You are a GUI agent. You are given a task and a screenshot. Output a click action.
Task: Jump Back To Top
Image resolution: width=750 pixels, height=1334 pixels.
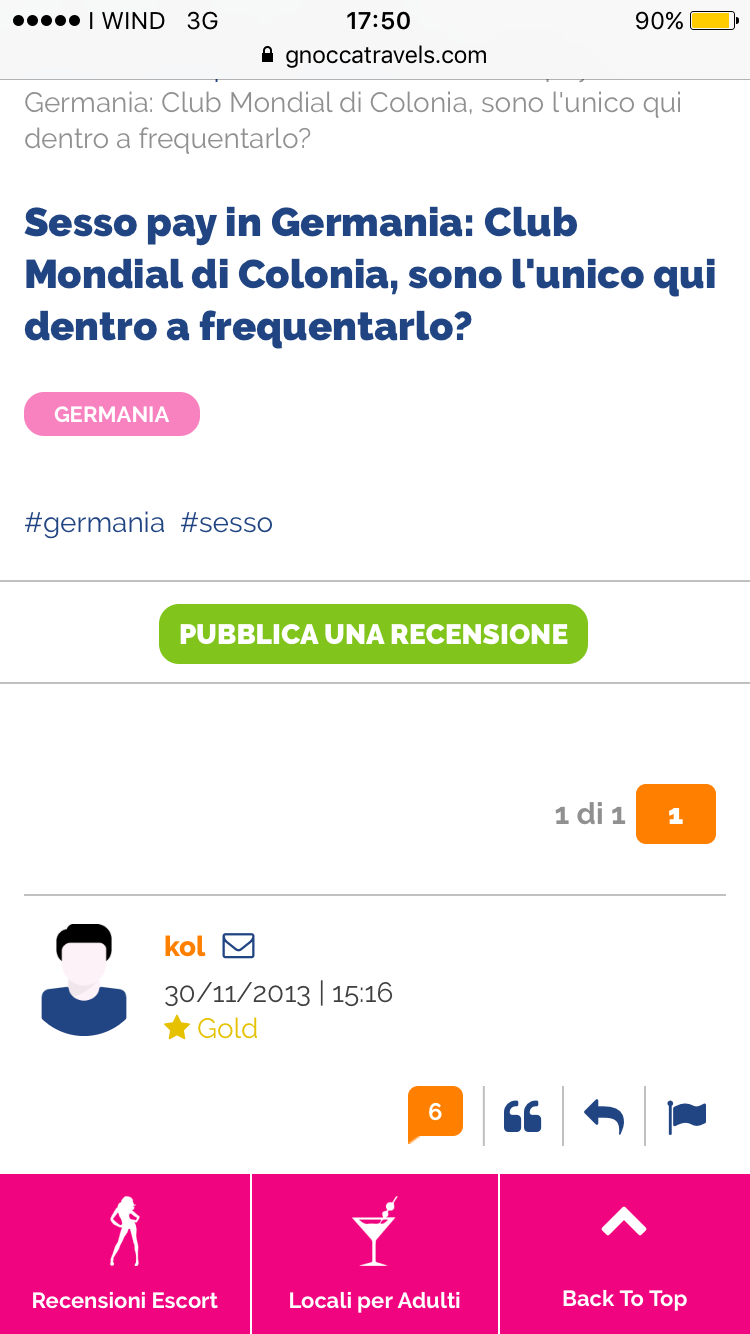[625, 1254]
